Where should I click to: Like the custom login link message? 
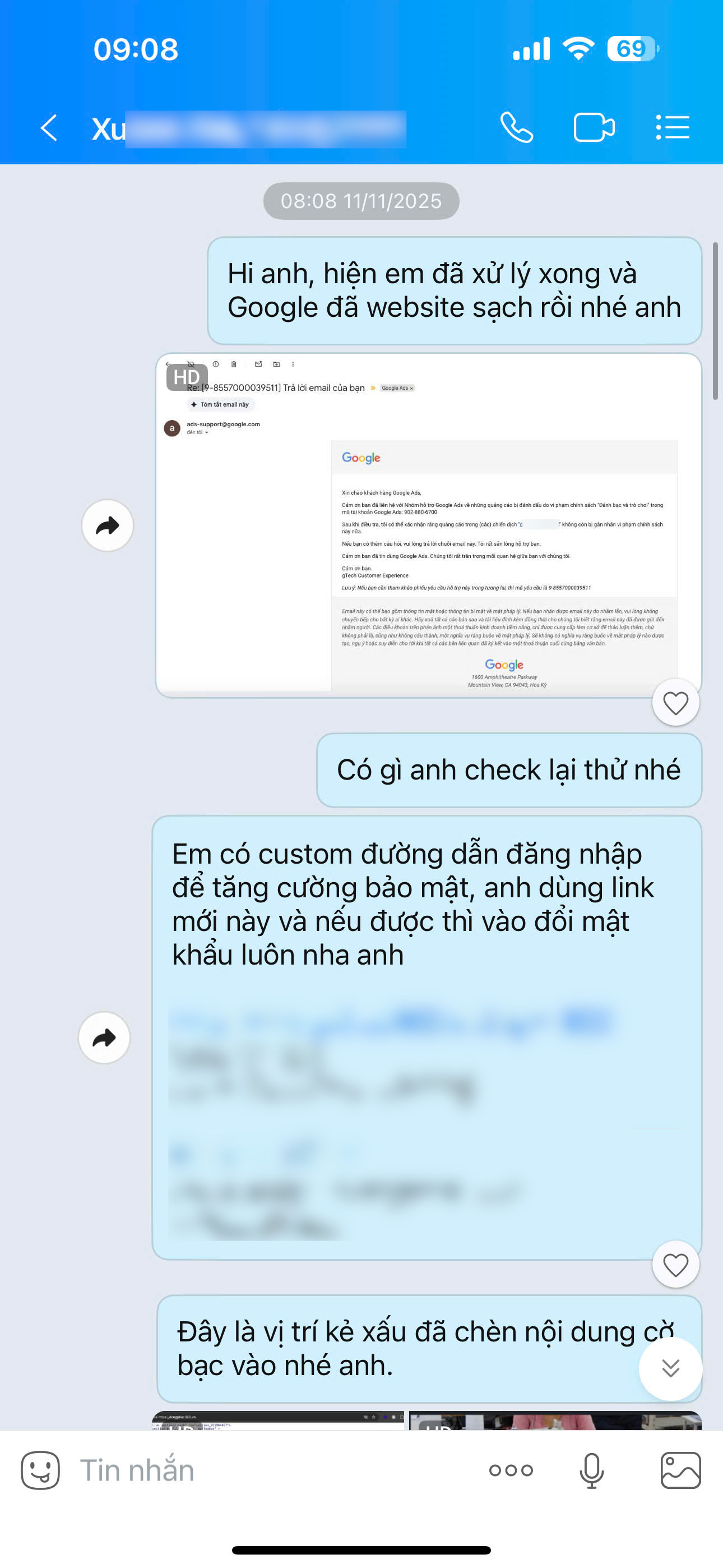(x=675, y=1265)
